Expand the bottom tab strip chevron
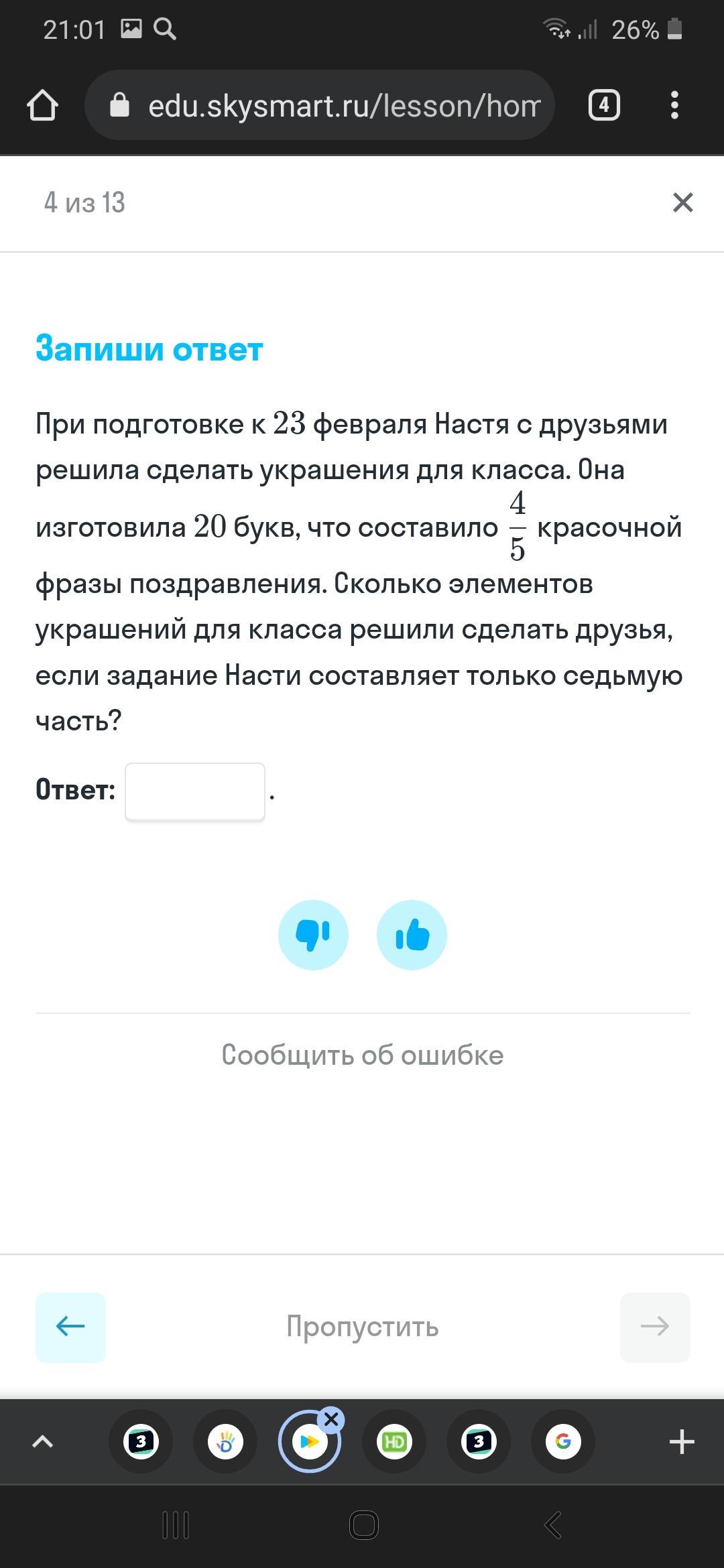This screenshot has height=1568, width=724. tap(43, 1441)
